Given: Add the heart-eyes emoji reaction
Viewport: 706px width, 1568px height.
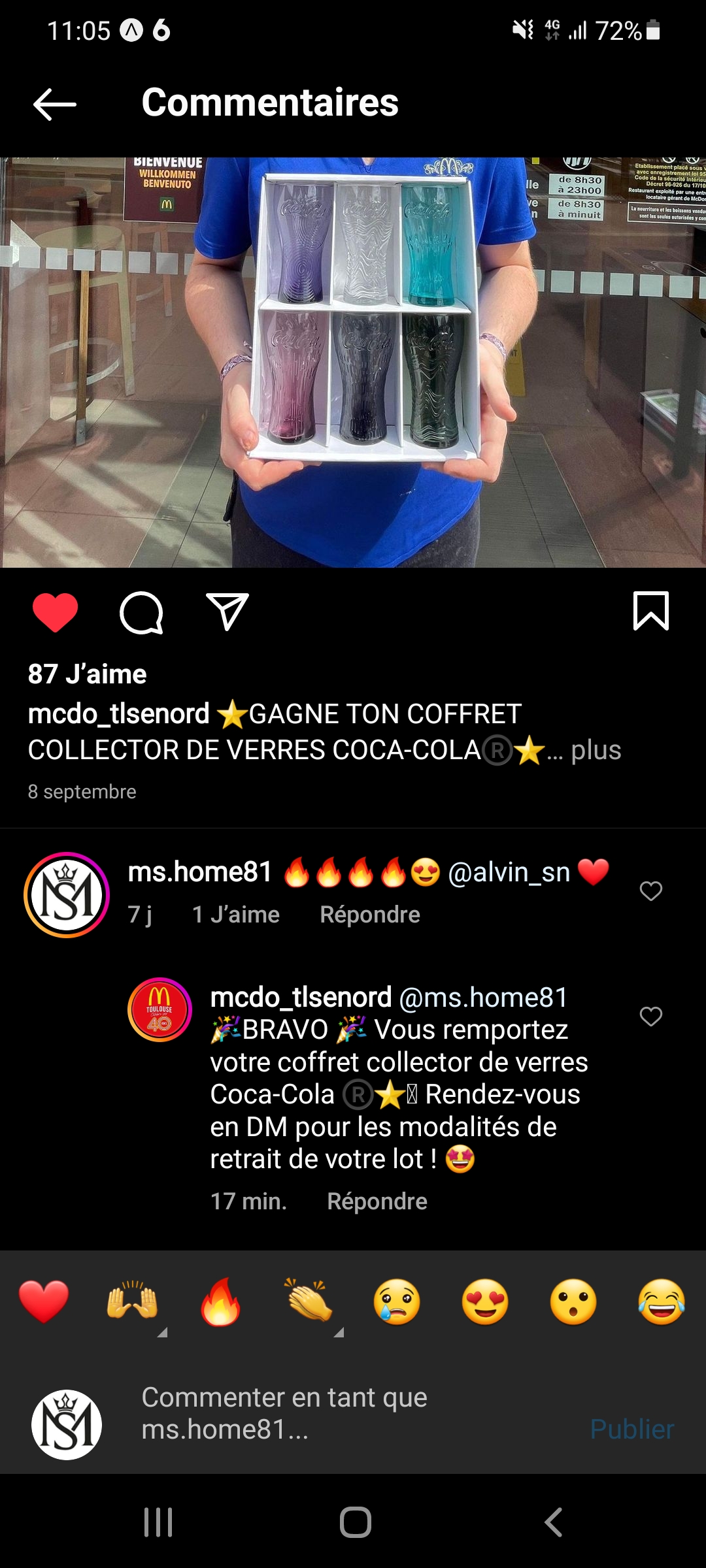Looking at the screenshot, I should (485, 1302).
